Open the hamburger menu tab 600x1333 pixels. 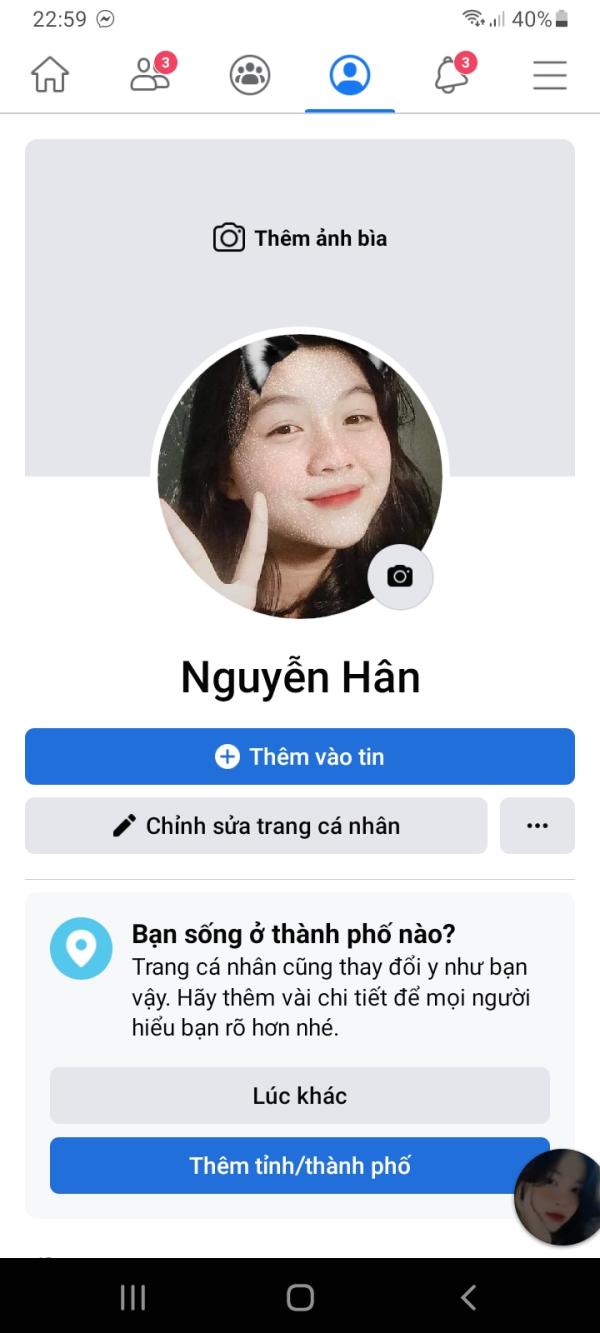coord(550,75)
